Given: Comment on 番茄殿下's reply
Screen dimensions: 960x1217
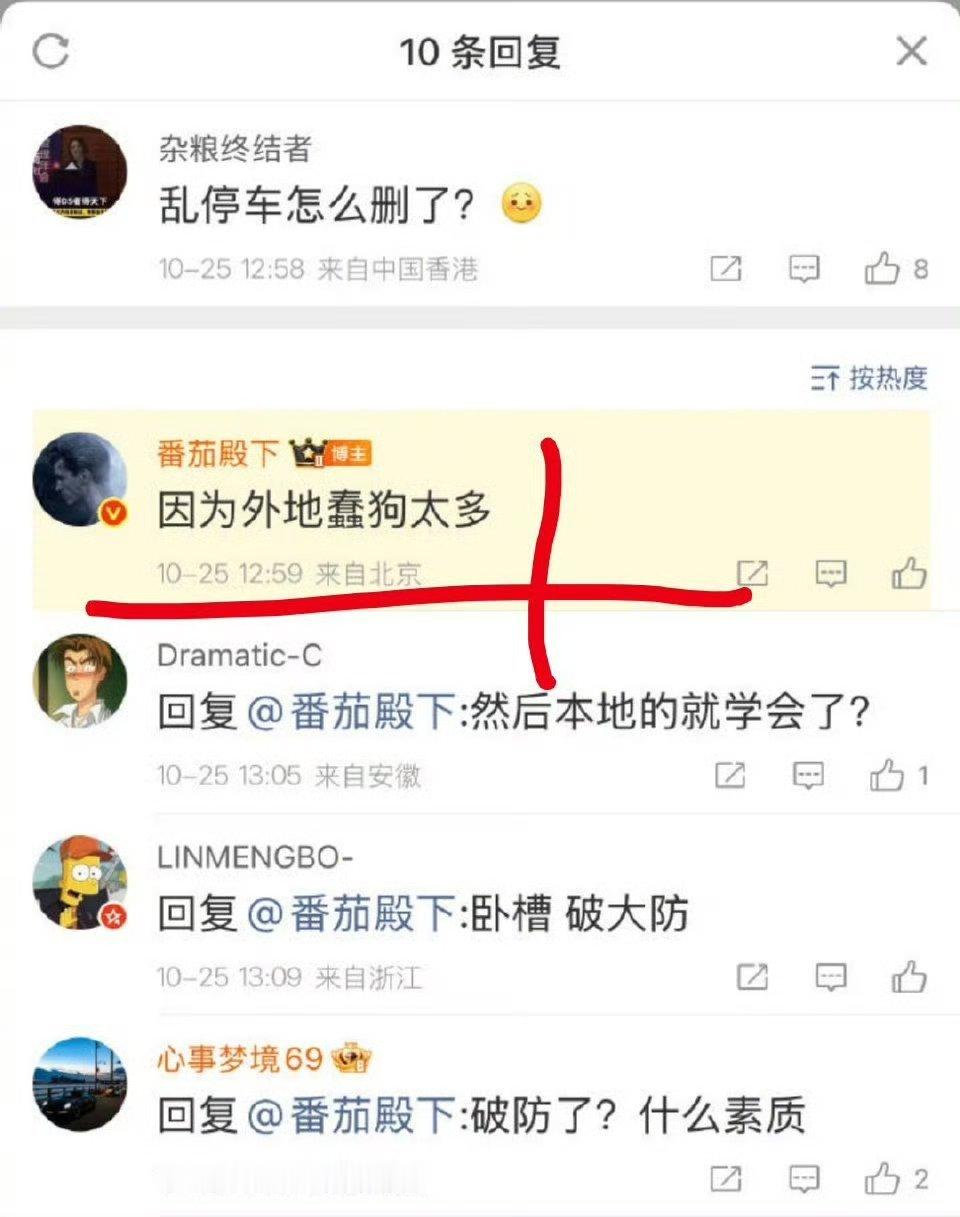Looking at the screenshot, I should 831,573.
